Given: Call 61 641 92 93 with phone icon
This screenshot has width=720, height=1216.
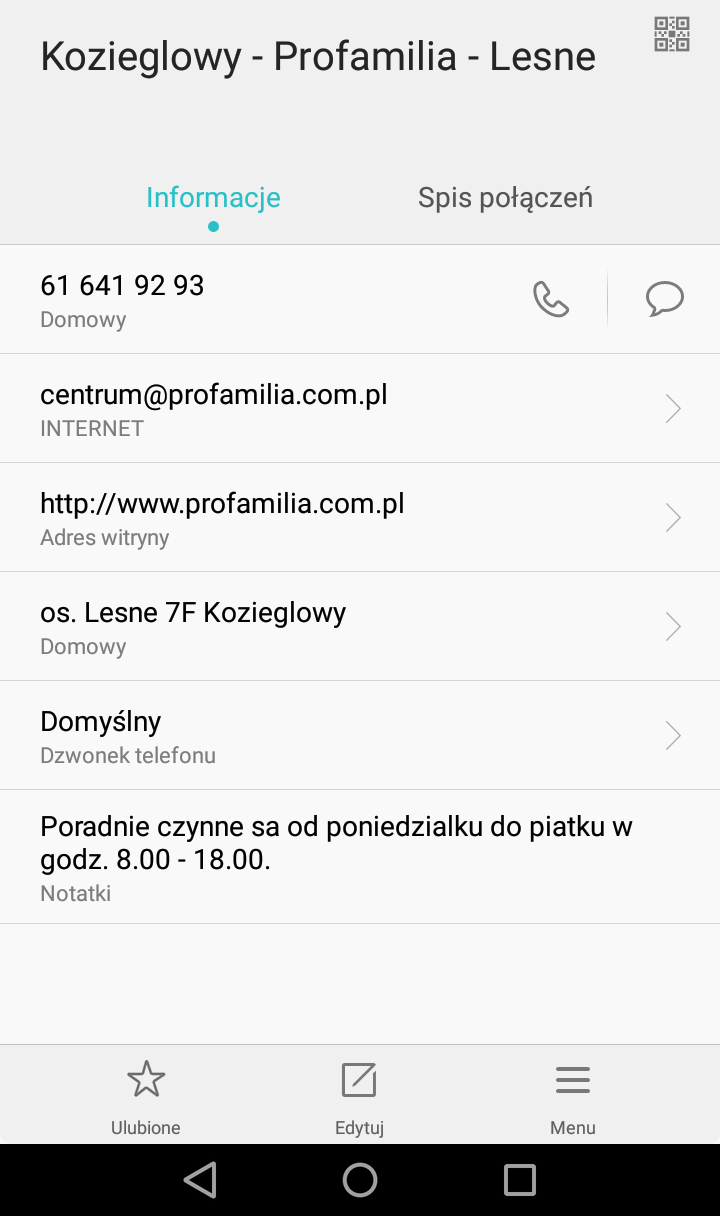Looking at the screenshot, I should click(x=551, y=299).
